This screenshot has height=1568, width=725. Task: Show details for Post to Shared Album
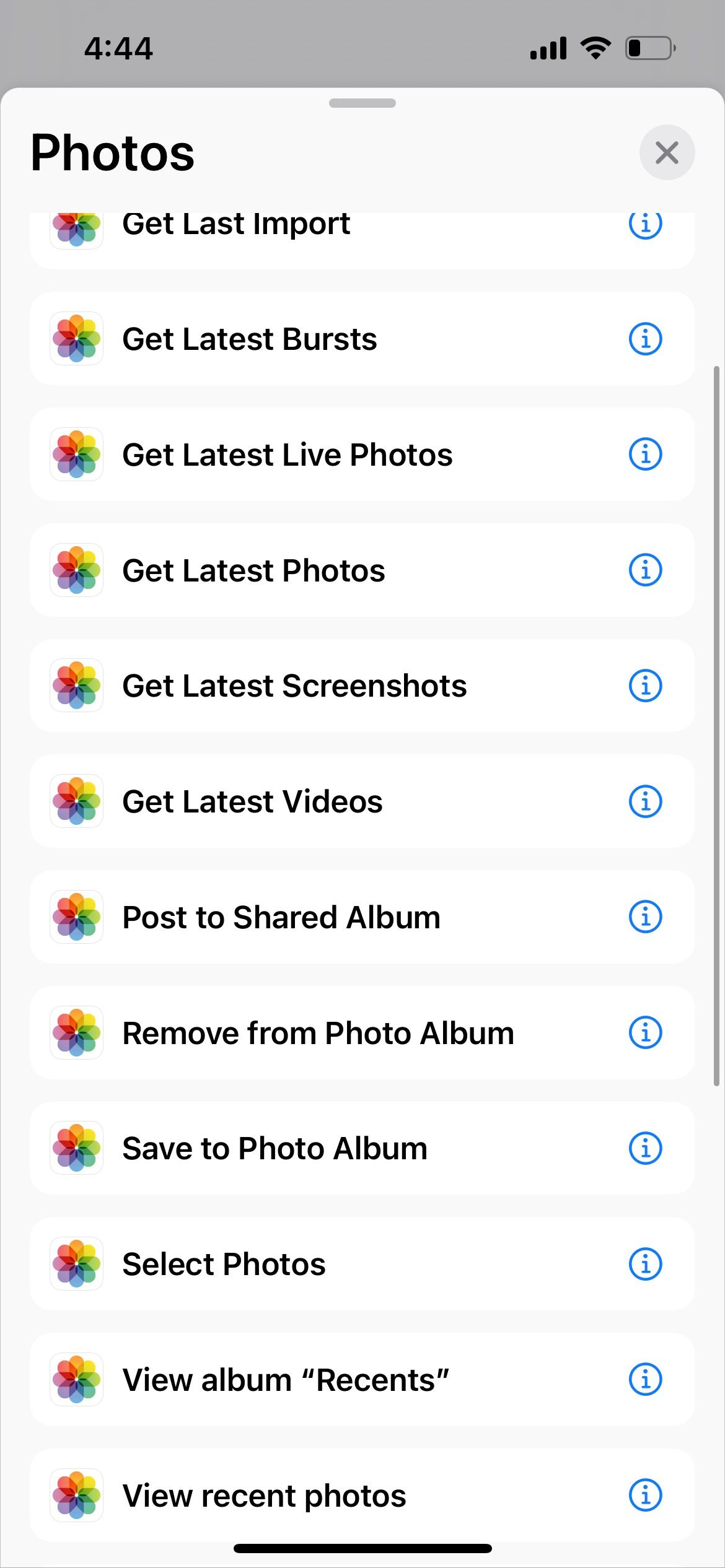[x=645, y=917]
